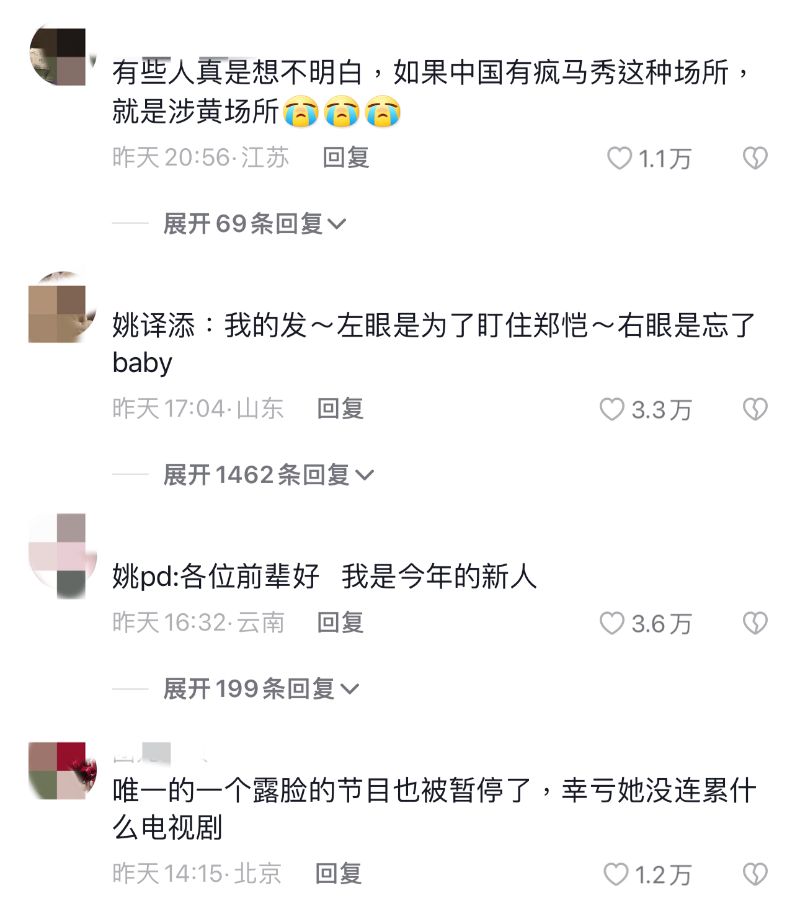Open the avatar of the 山东 commenter
This screenshot has height=914, width=800.
(57, 306)
